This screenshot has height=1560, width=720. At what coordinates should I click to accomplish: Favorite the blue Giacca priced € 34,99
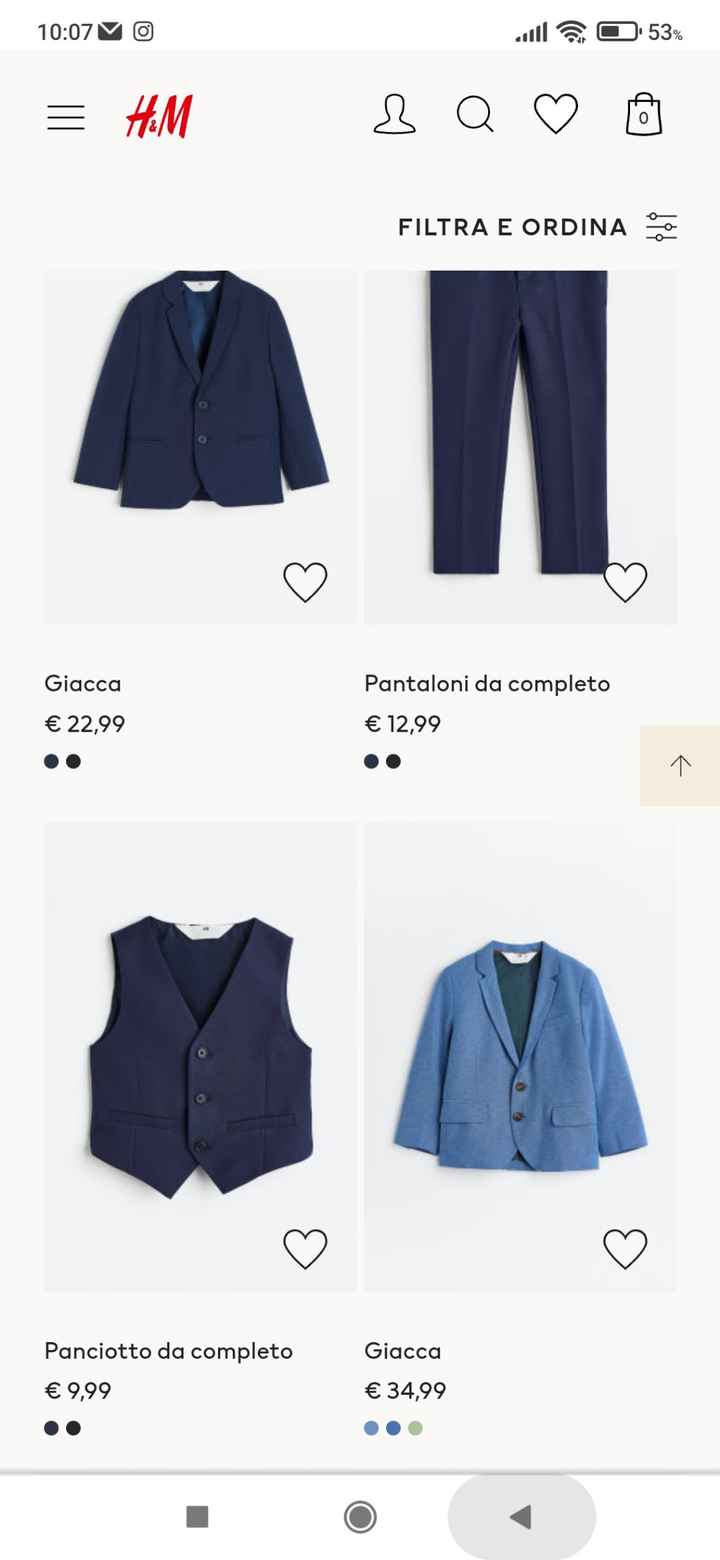click(x=626, y=1248)
